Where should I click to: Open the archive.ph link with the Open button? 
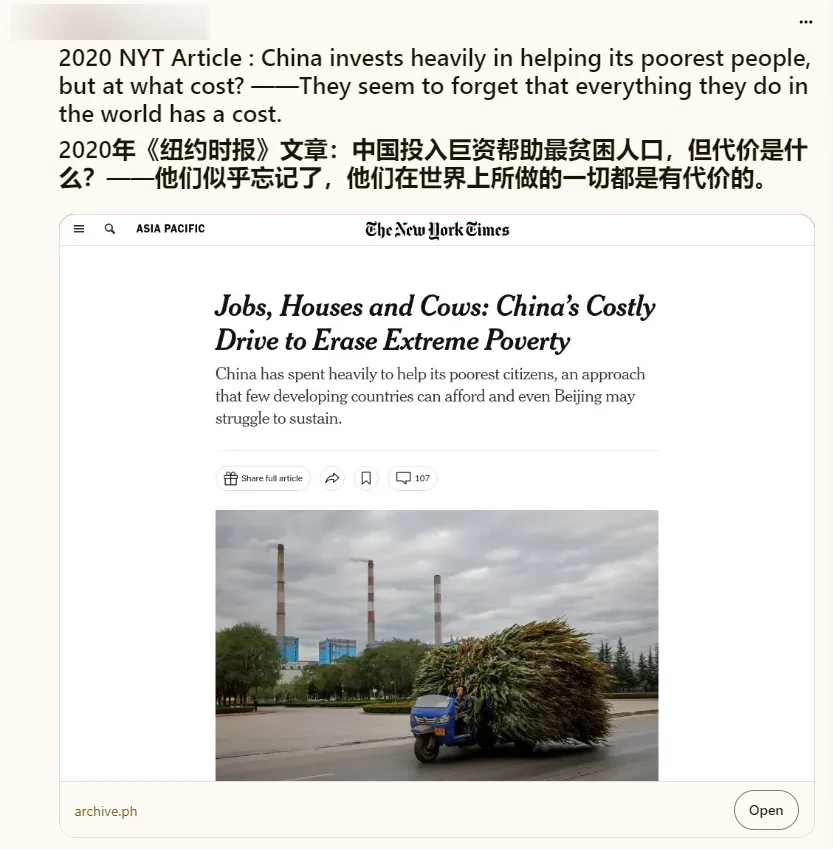pos(765,810)
